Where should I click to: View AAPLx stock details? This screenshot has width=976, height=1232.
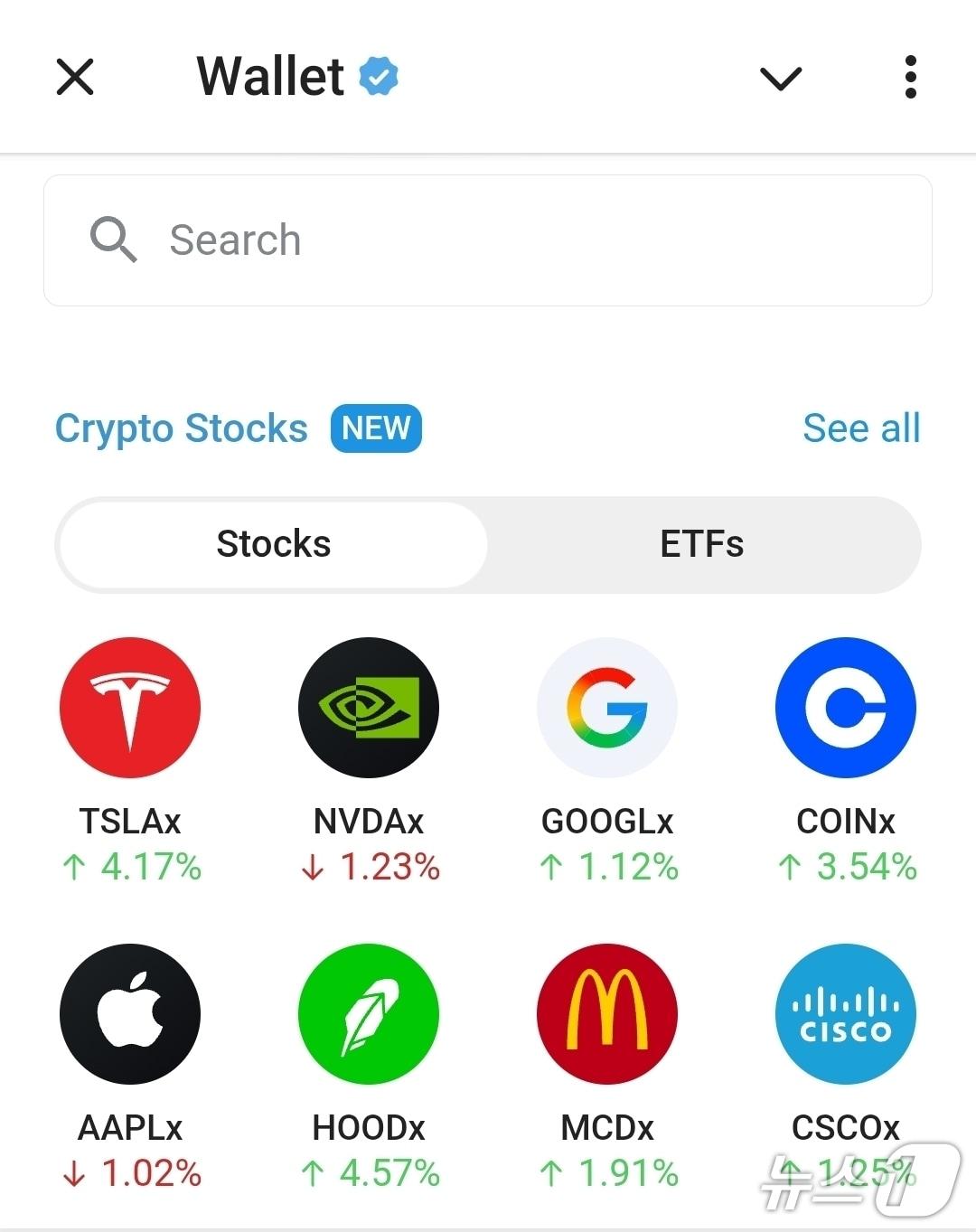130,1014
